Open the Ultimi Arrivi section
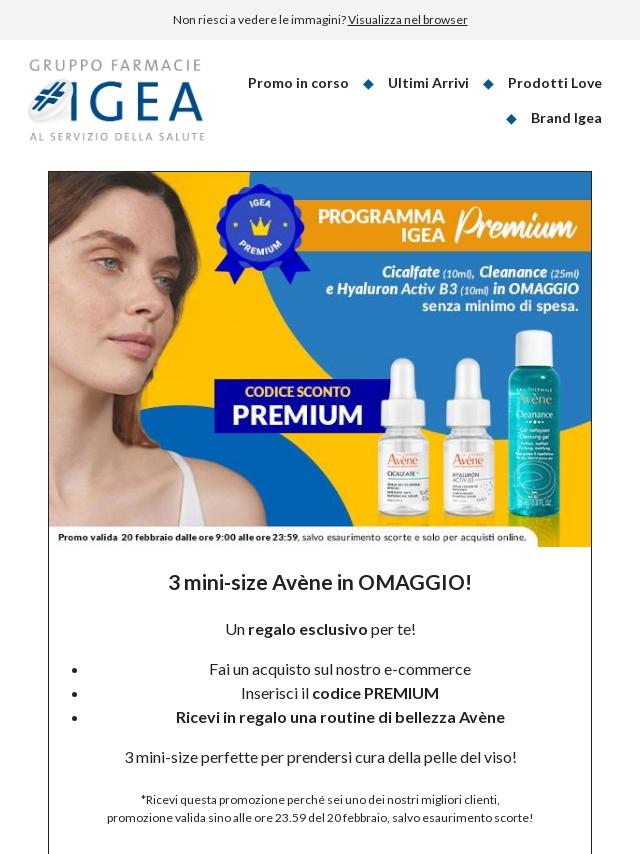Viewport: 640px width, 854px height. pos(428,83)
